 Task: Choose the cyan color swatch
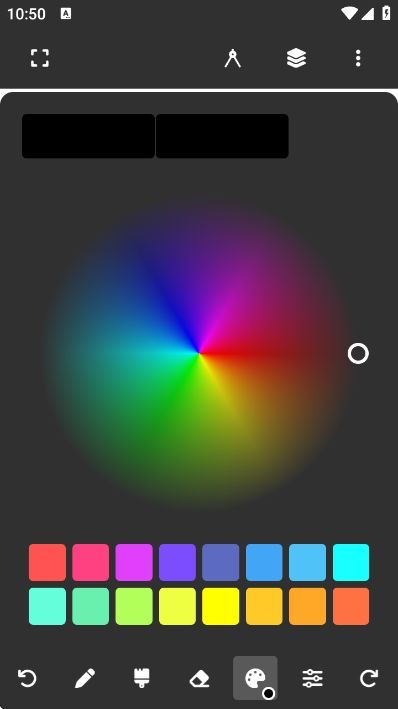351,562
